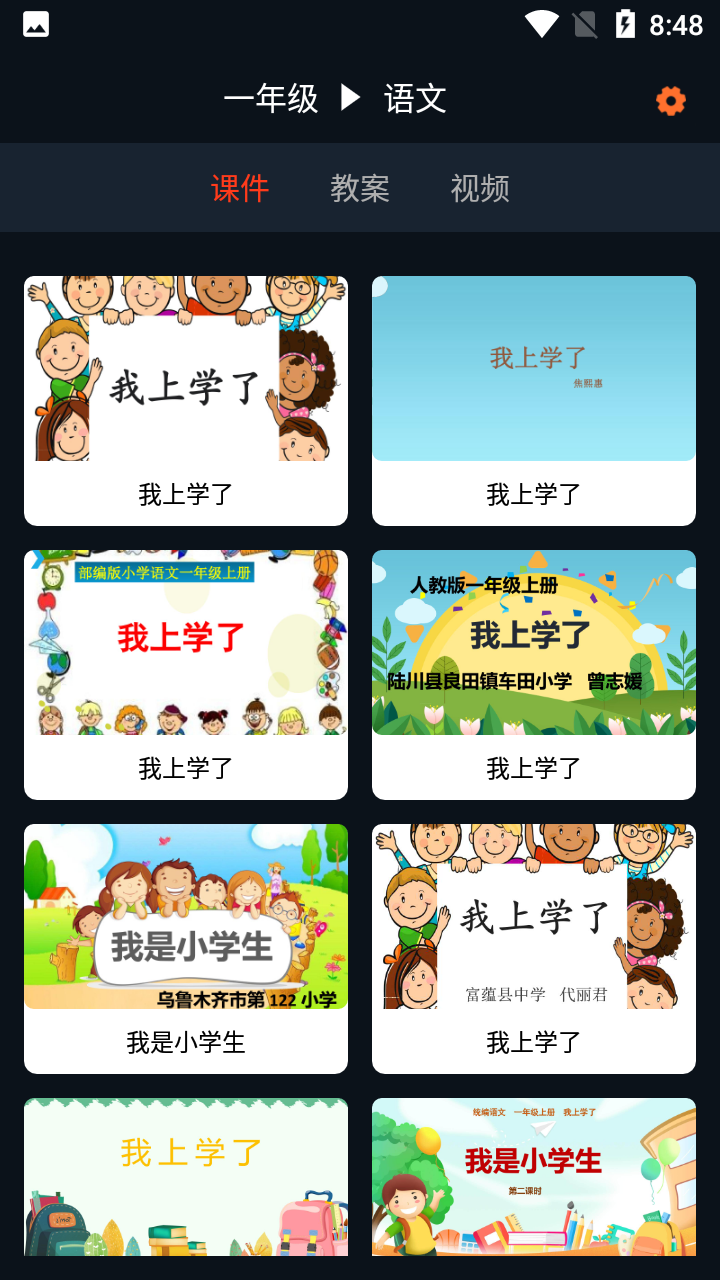Open the settings gear icon
Screen dimensions: 720x1280
670,100
